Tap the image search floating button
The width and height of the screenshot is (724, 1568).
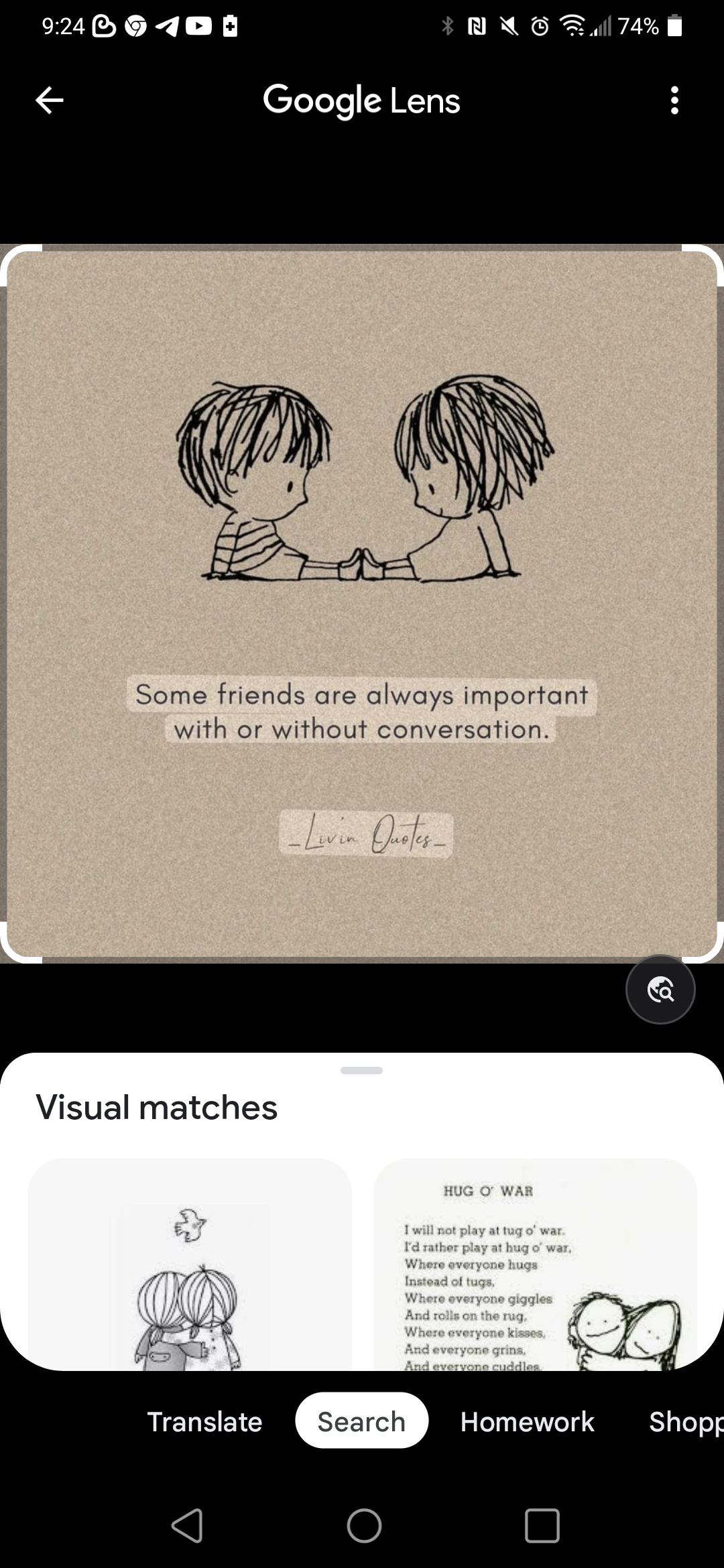pyautogui.click(x=660, y=989)
